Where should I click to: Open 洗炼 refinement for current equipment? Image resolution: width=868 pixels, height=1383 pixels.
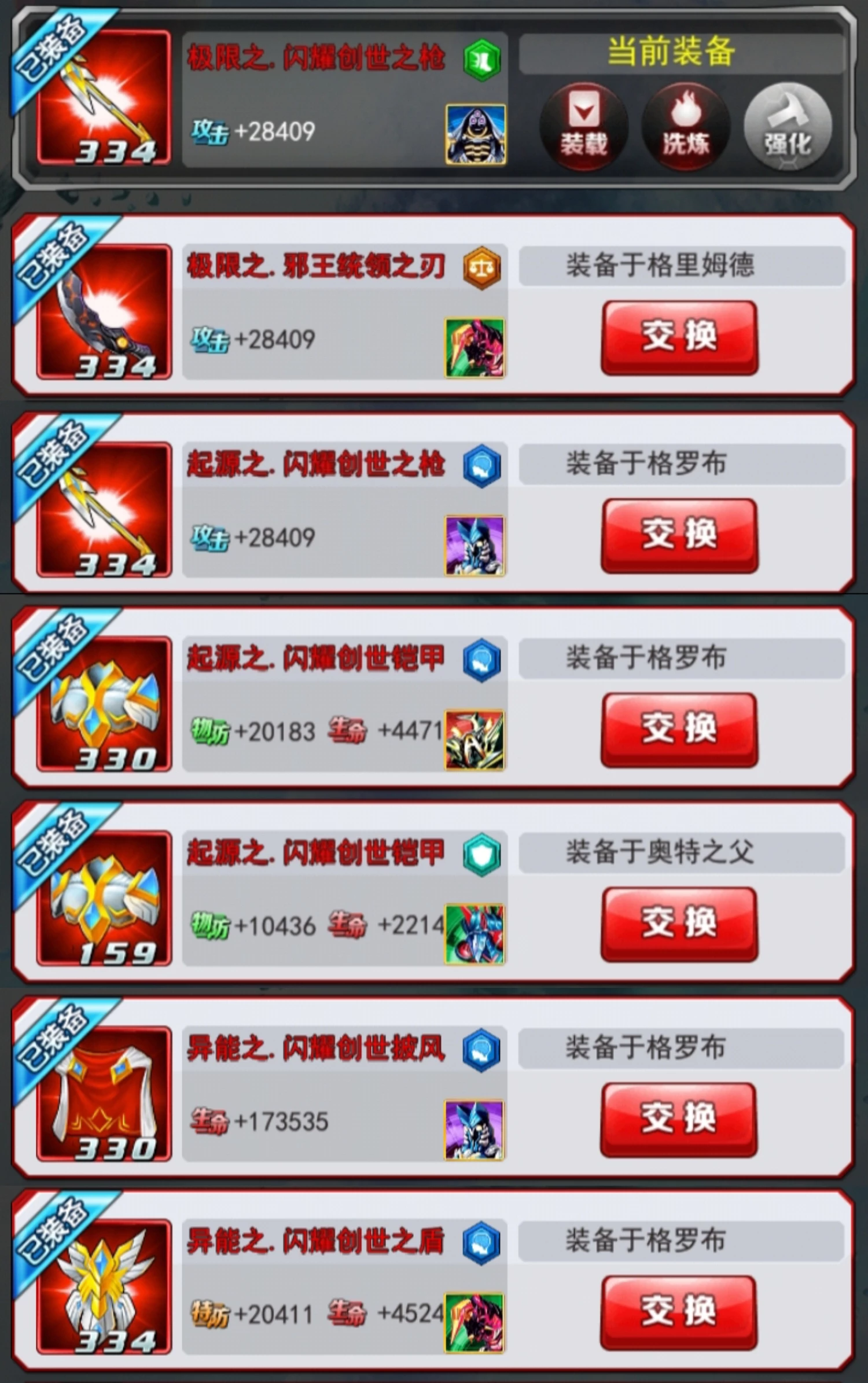[x=686, y=126]
